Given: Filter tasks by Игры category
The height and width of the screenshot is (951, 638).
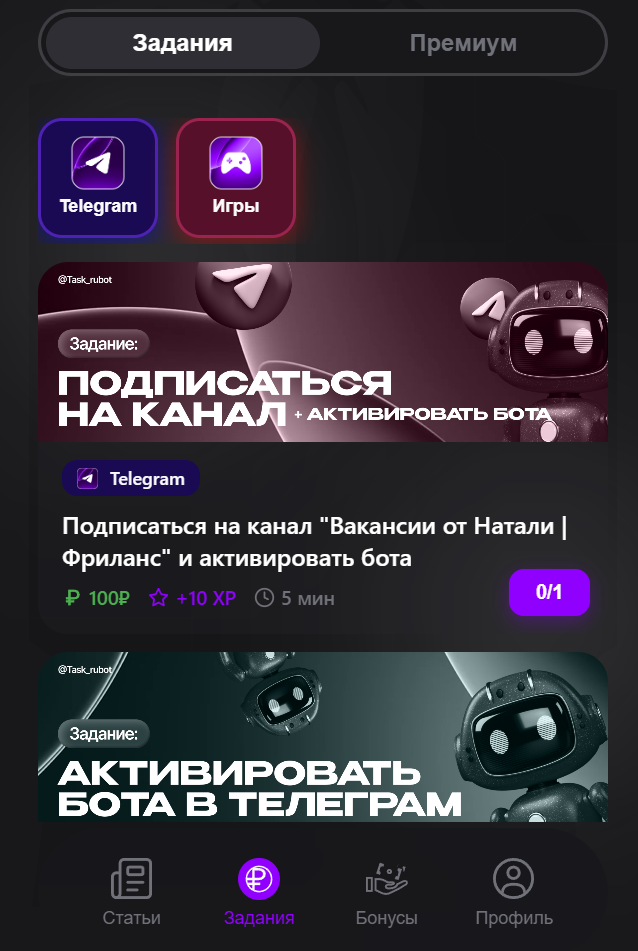Looking at the screenshot, I should coord(236,178).
